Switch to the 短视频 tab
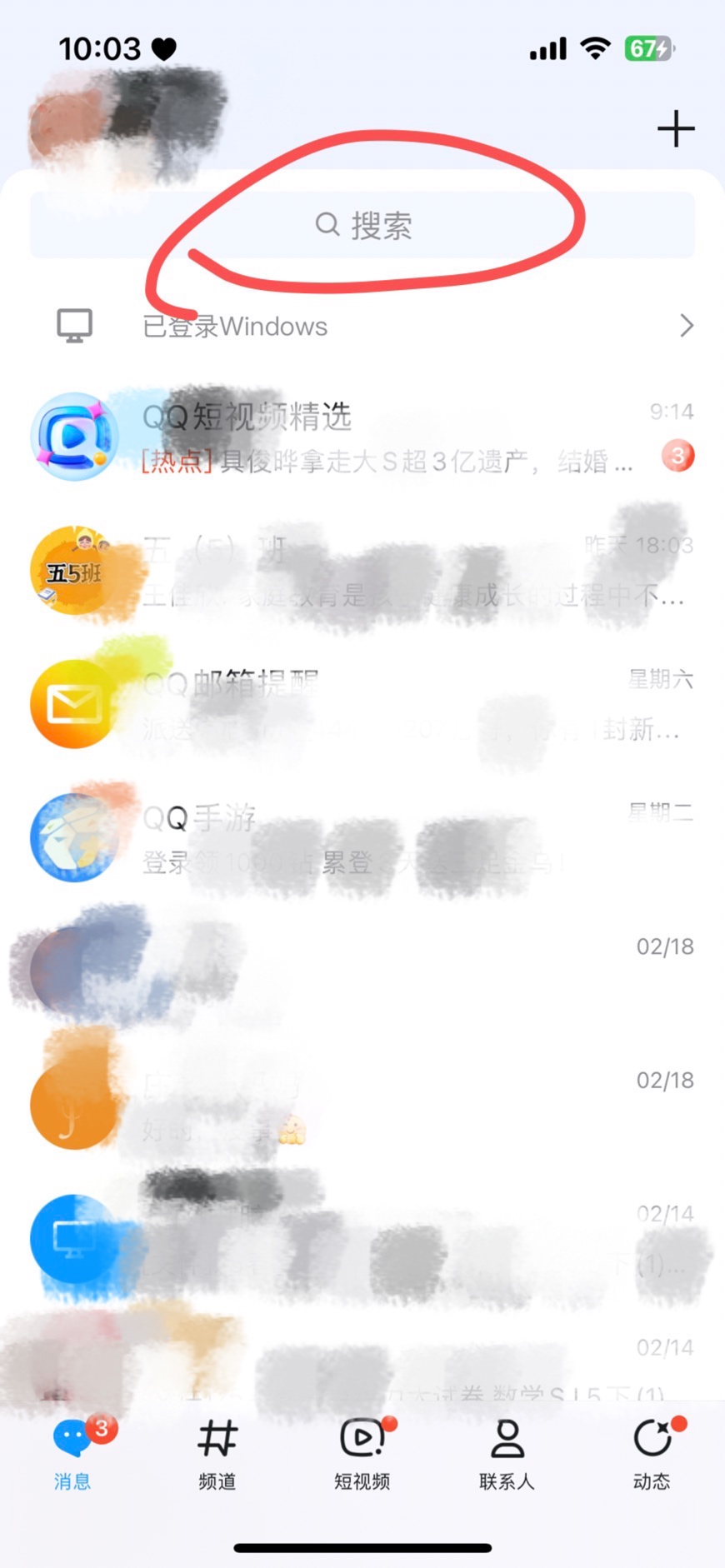 [362, 1455]
